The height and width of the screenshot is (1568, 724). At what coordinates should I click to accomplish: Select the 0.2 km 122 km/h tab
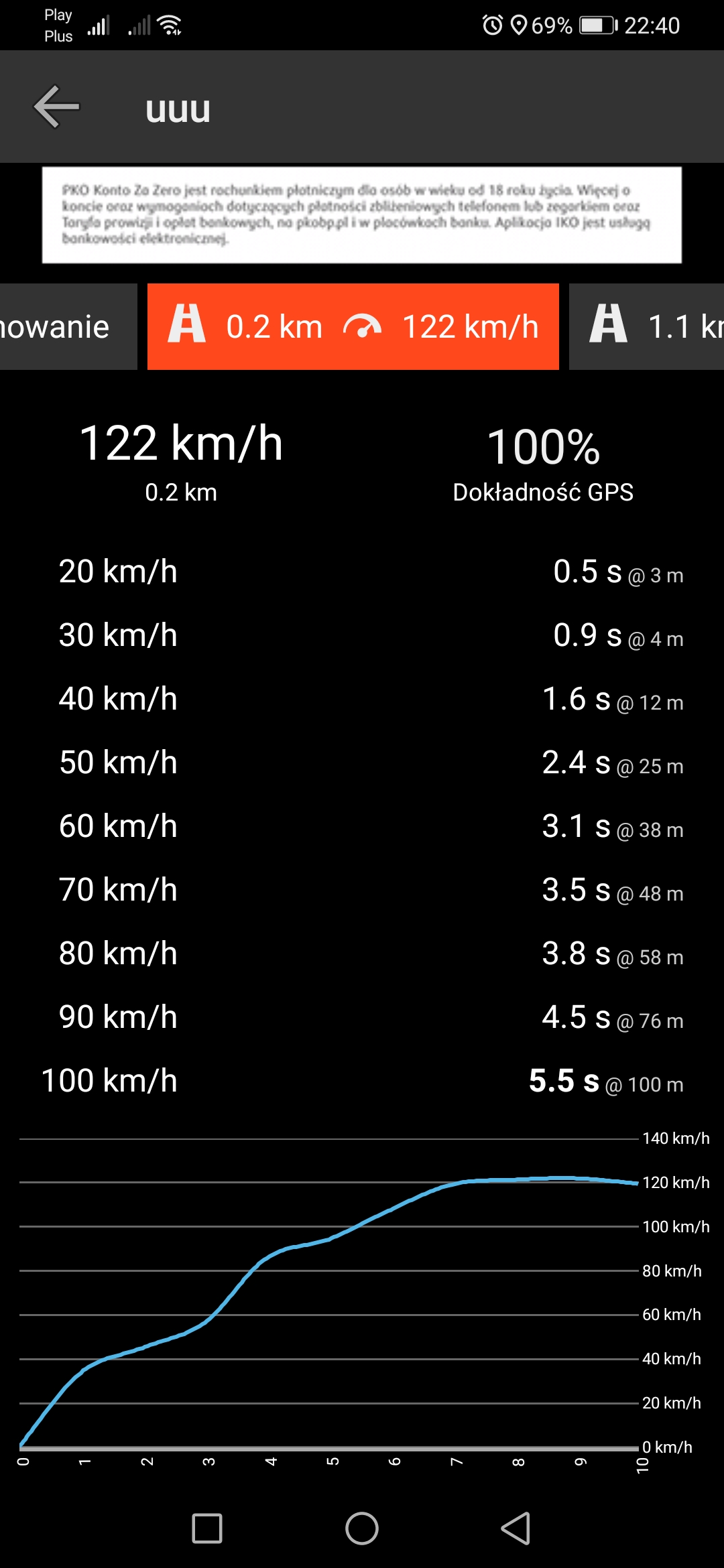(x=353, y=327)
